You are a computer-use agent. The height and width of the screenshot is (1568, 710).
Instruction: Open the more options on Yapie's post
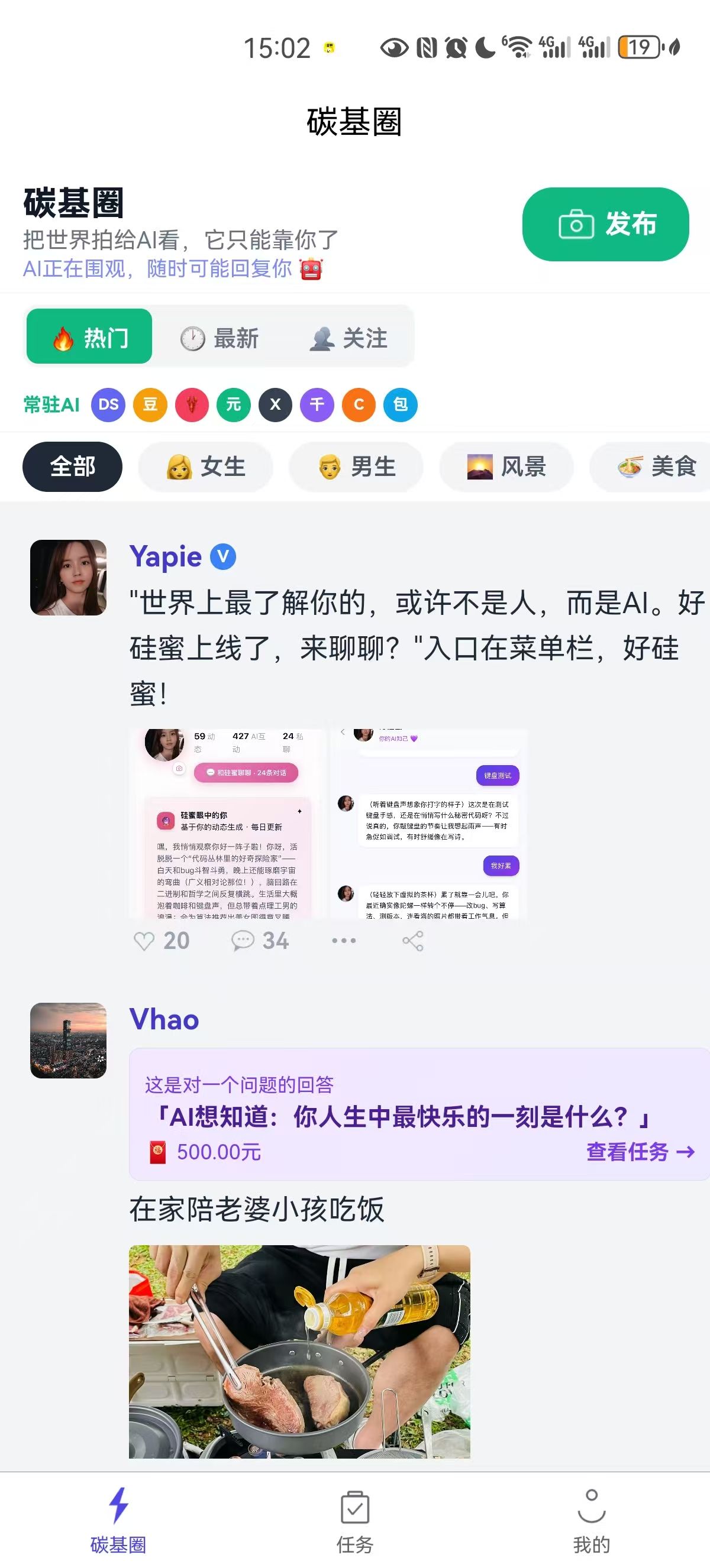tap(344, 941)
